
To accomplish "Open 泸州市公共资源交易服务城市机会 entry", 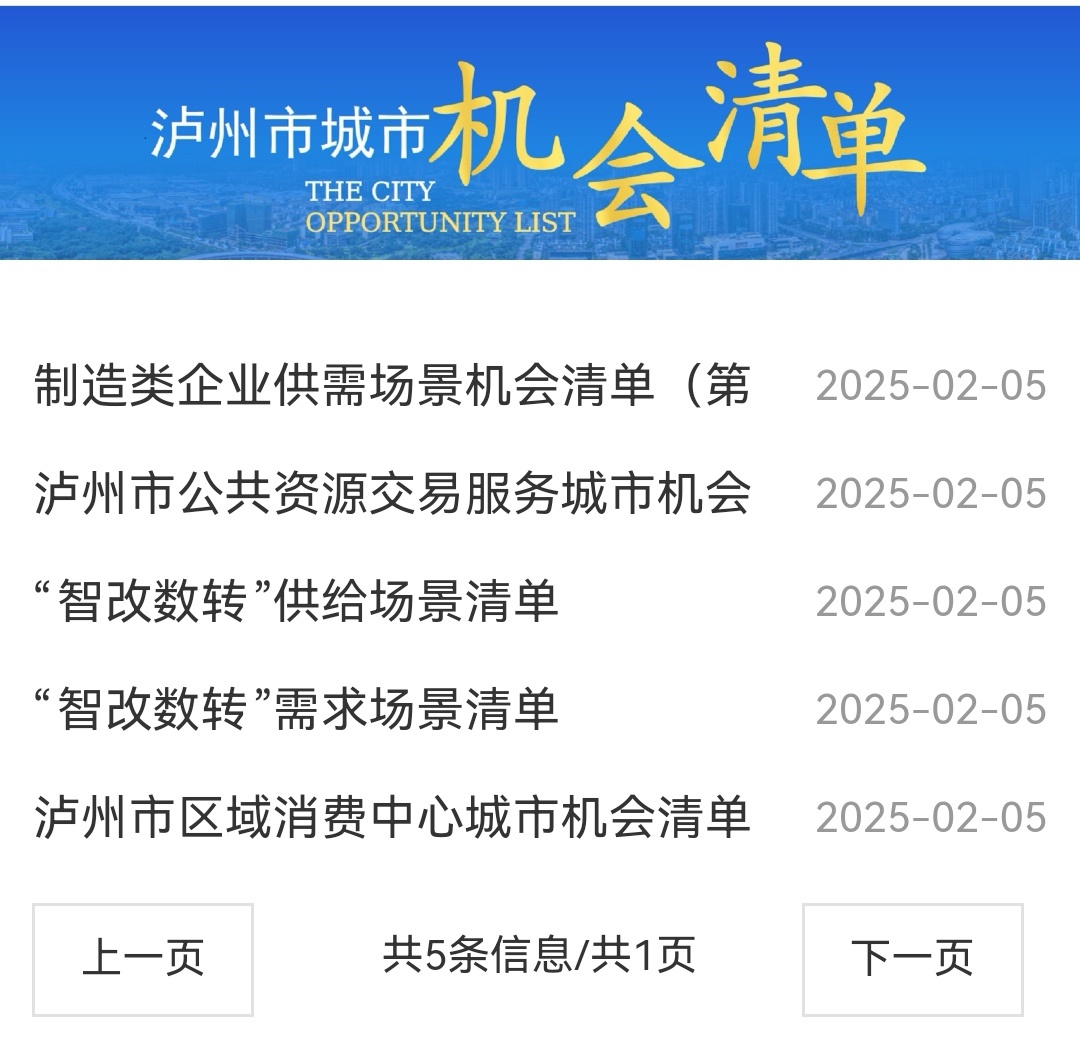I will pos(392,493).
